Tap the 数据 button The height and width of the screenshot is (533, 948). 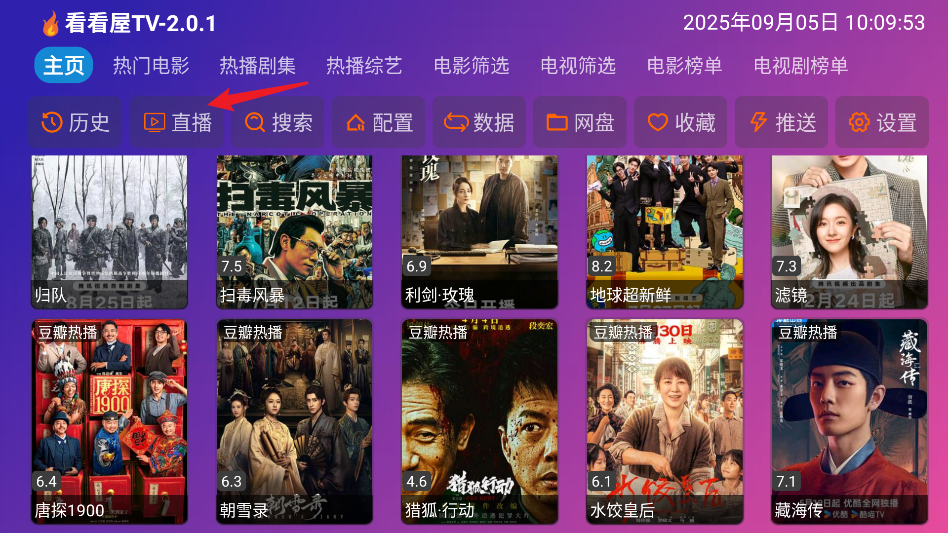pos(480,123)
